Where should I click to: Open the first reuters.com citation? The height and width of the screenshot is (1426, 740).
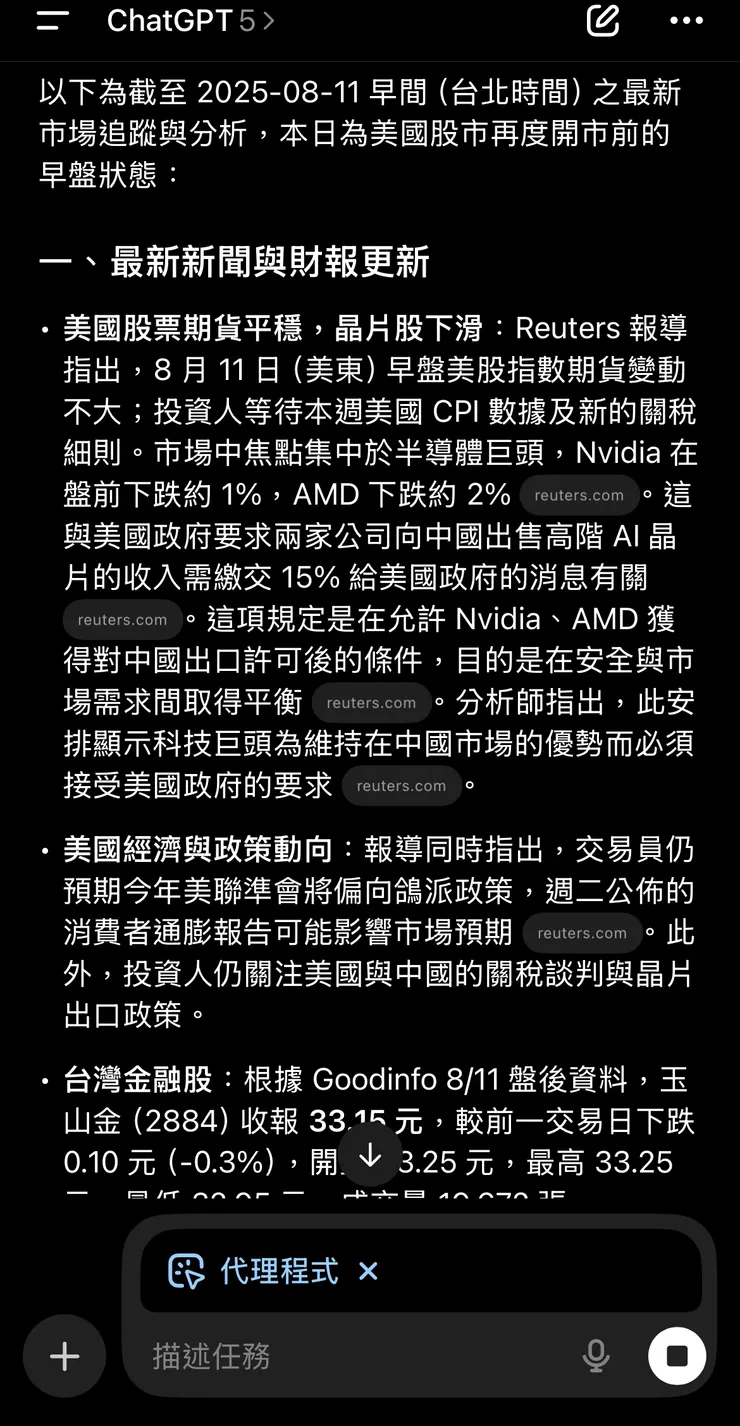click(x=579, y=494)
